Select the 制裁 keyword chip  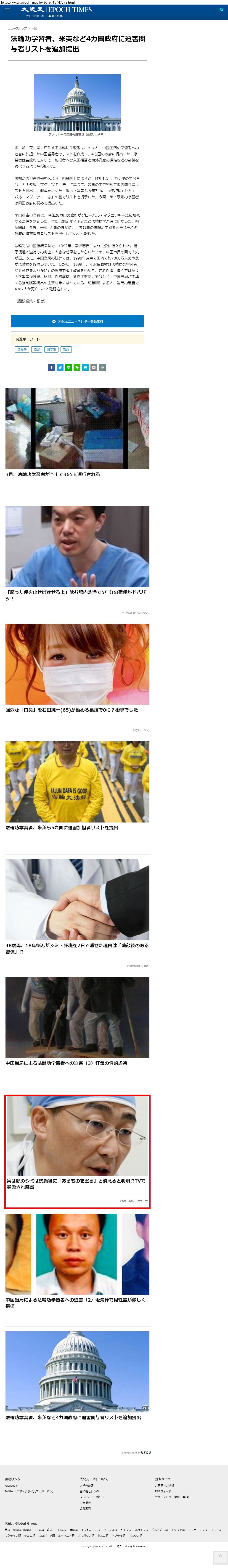66,349
